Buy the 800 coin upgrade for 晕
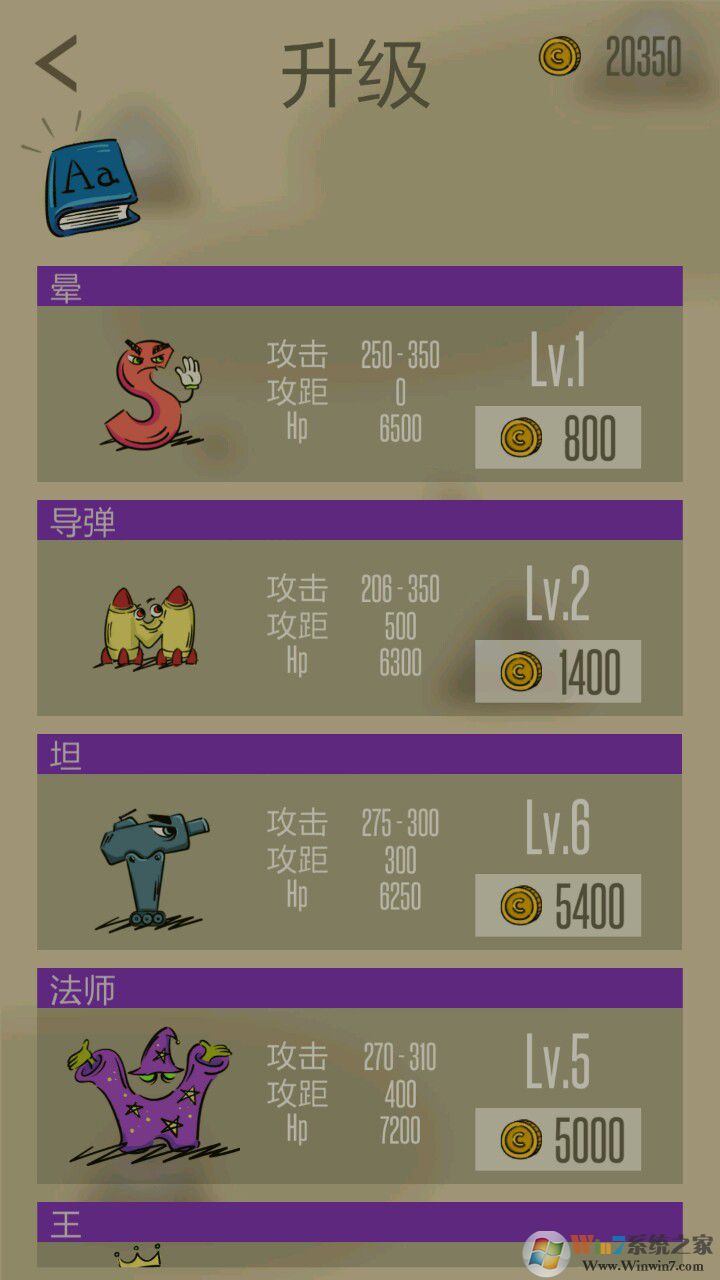 click(x=558, y=438)
